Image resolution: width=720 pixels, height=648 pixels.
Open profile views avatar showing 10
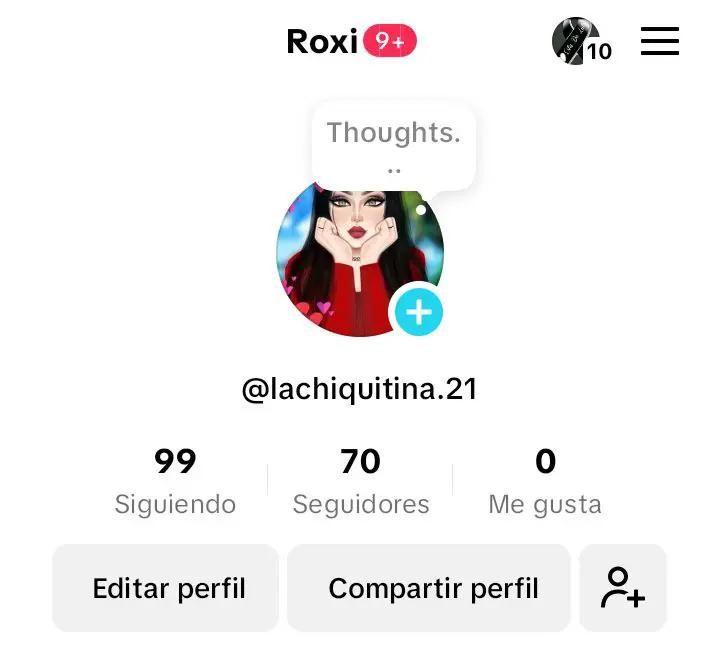pyautogui.click(x=578, y=42)
